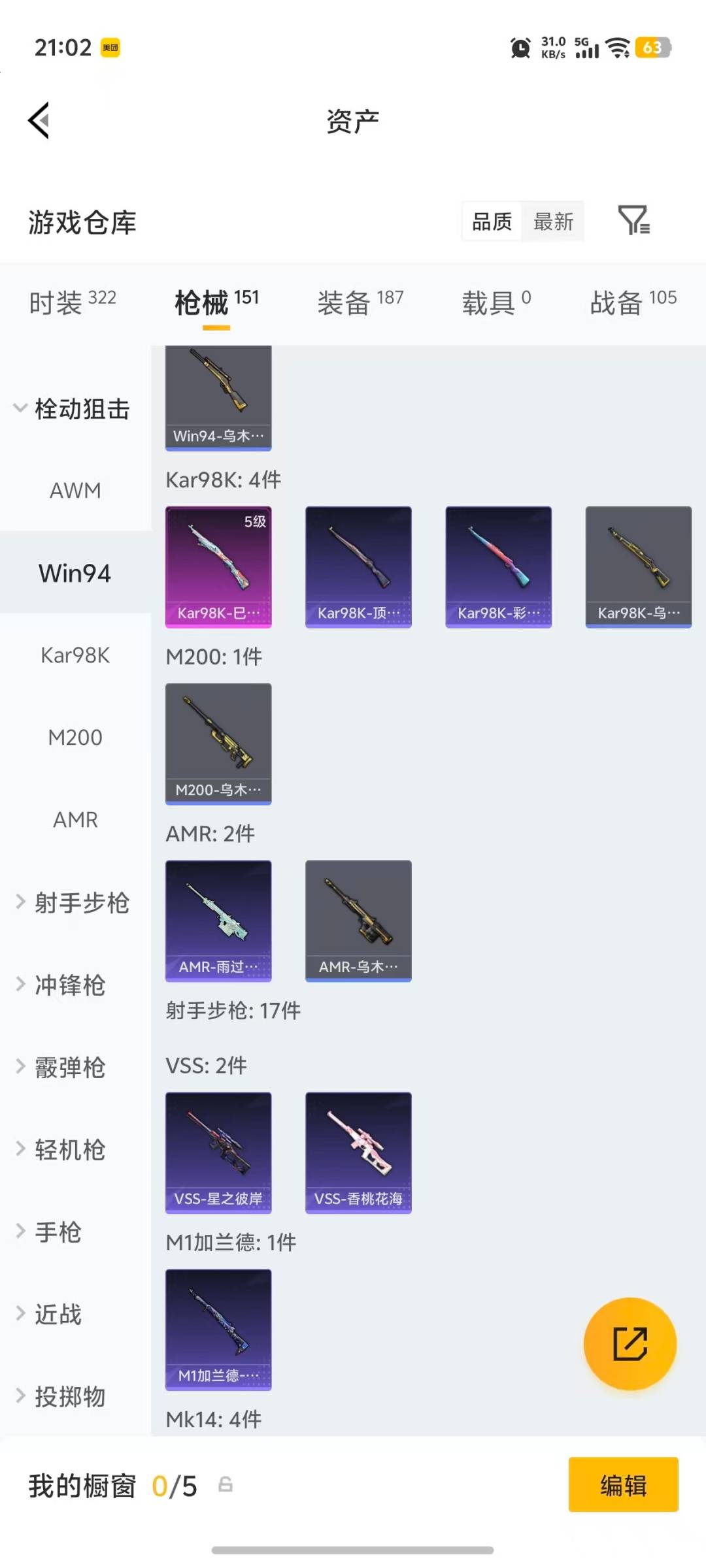Image resolution: width=706 pixels, height=1568 pixels.
Task: Click the back arrow to leave 资产 page
Action: pyautogui.click(x=37, y=121)
